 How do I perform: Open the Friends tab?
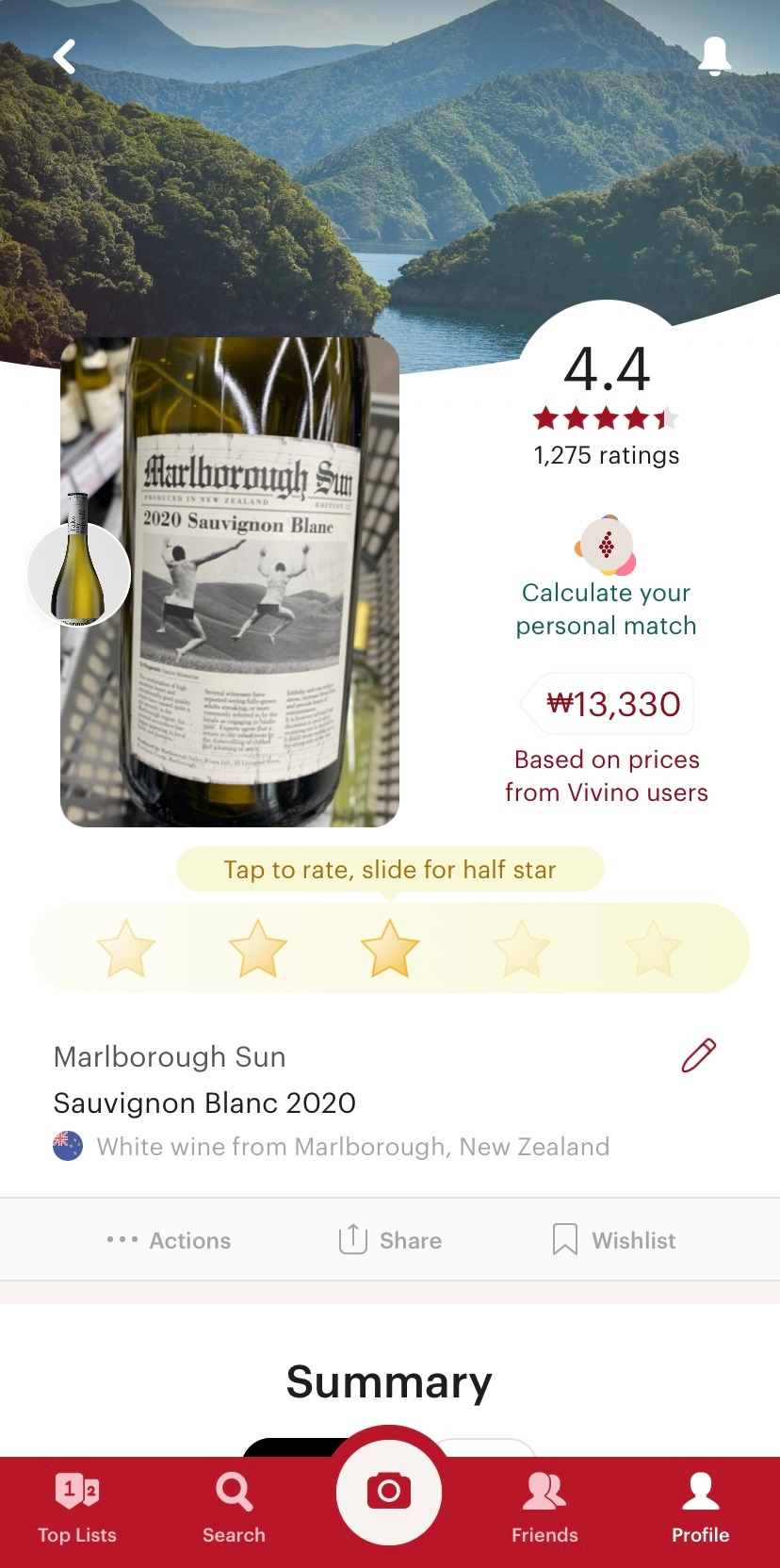544,1508
